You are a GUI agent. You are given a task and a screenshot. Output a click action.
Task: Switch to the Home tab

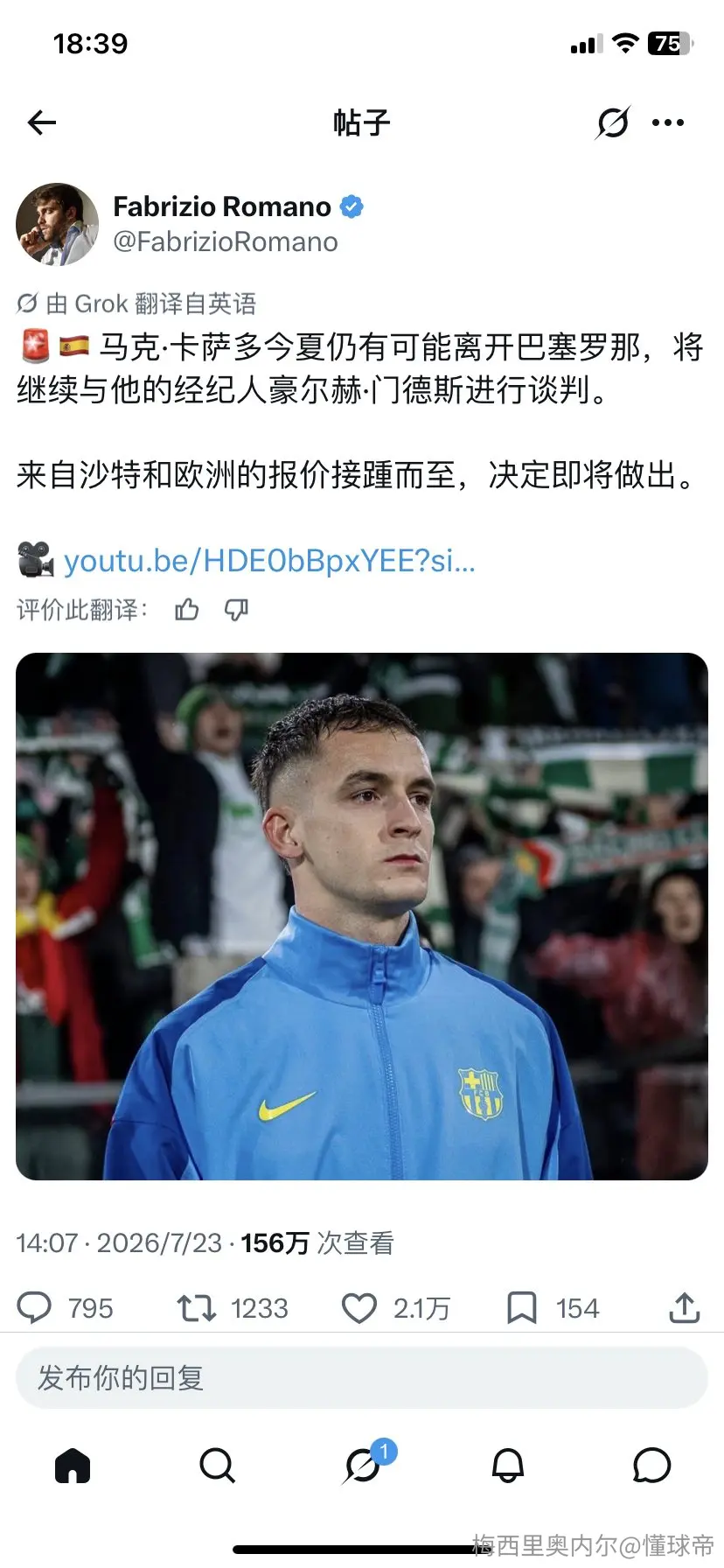point(73,1465)
